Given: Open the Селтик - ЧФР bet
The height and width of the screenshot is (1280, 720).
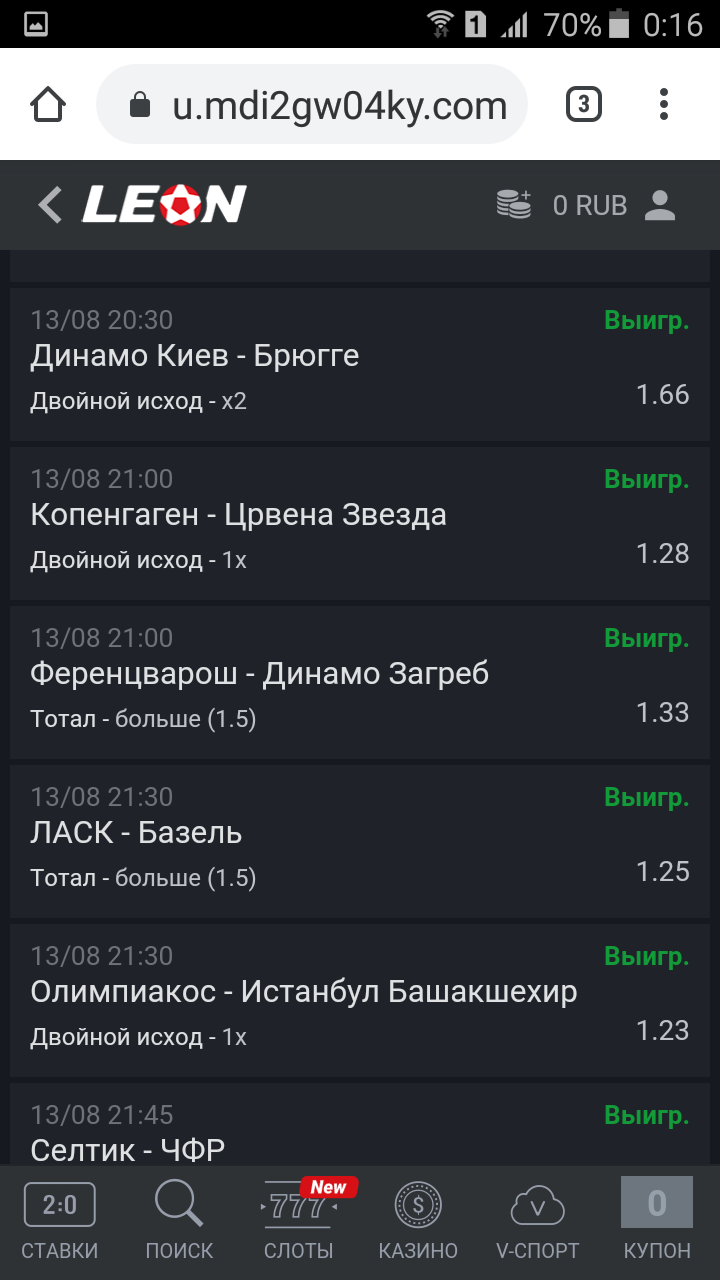Looking at the screenshot, I should pyautogui.click(x=360, y=1135).
